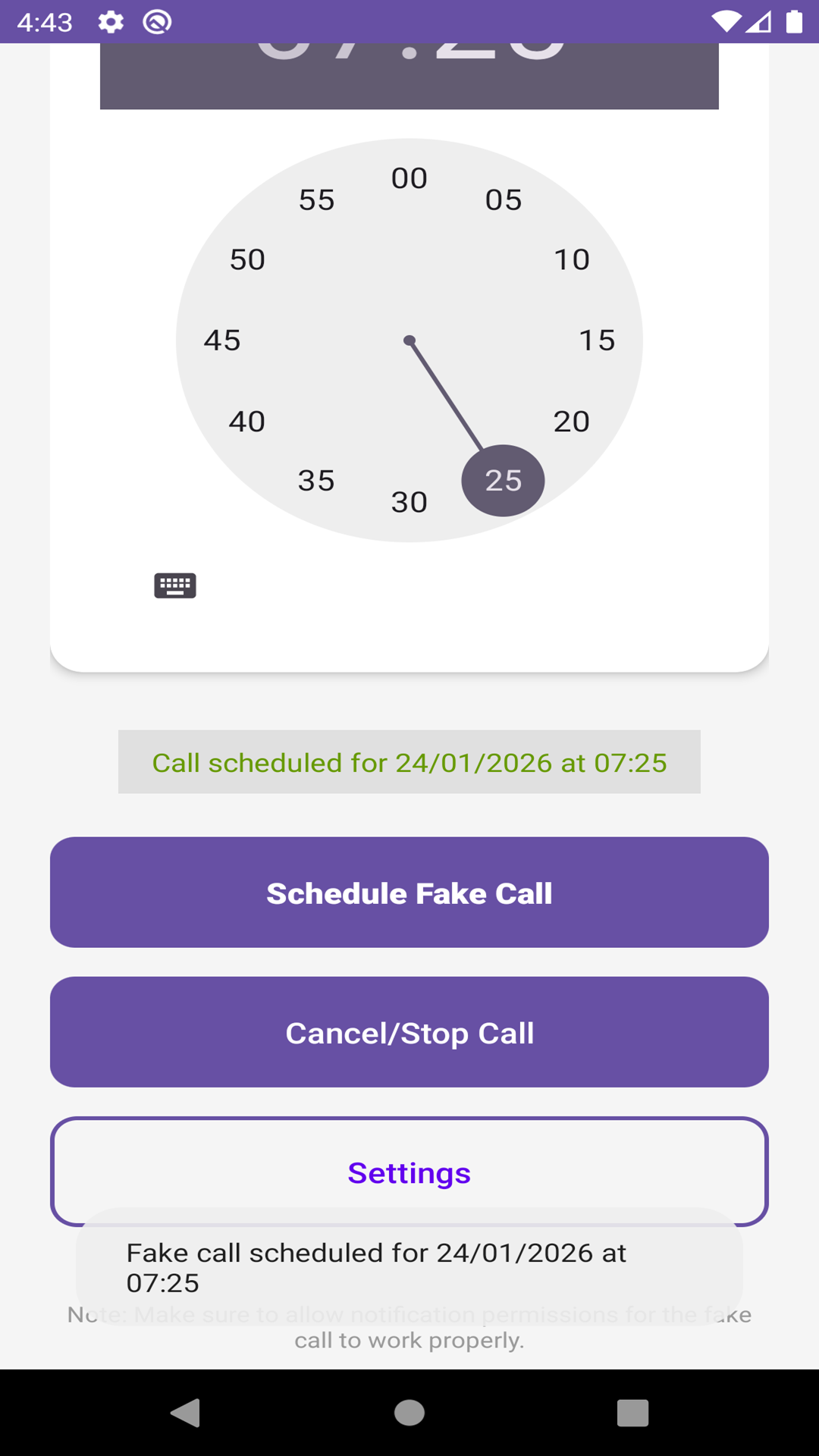This screenshot has width=819, height=1456.
Task: Select 00 minutes on the clock dial
Action: coord(409,178)
